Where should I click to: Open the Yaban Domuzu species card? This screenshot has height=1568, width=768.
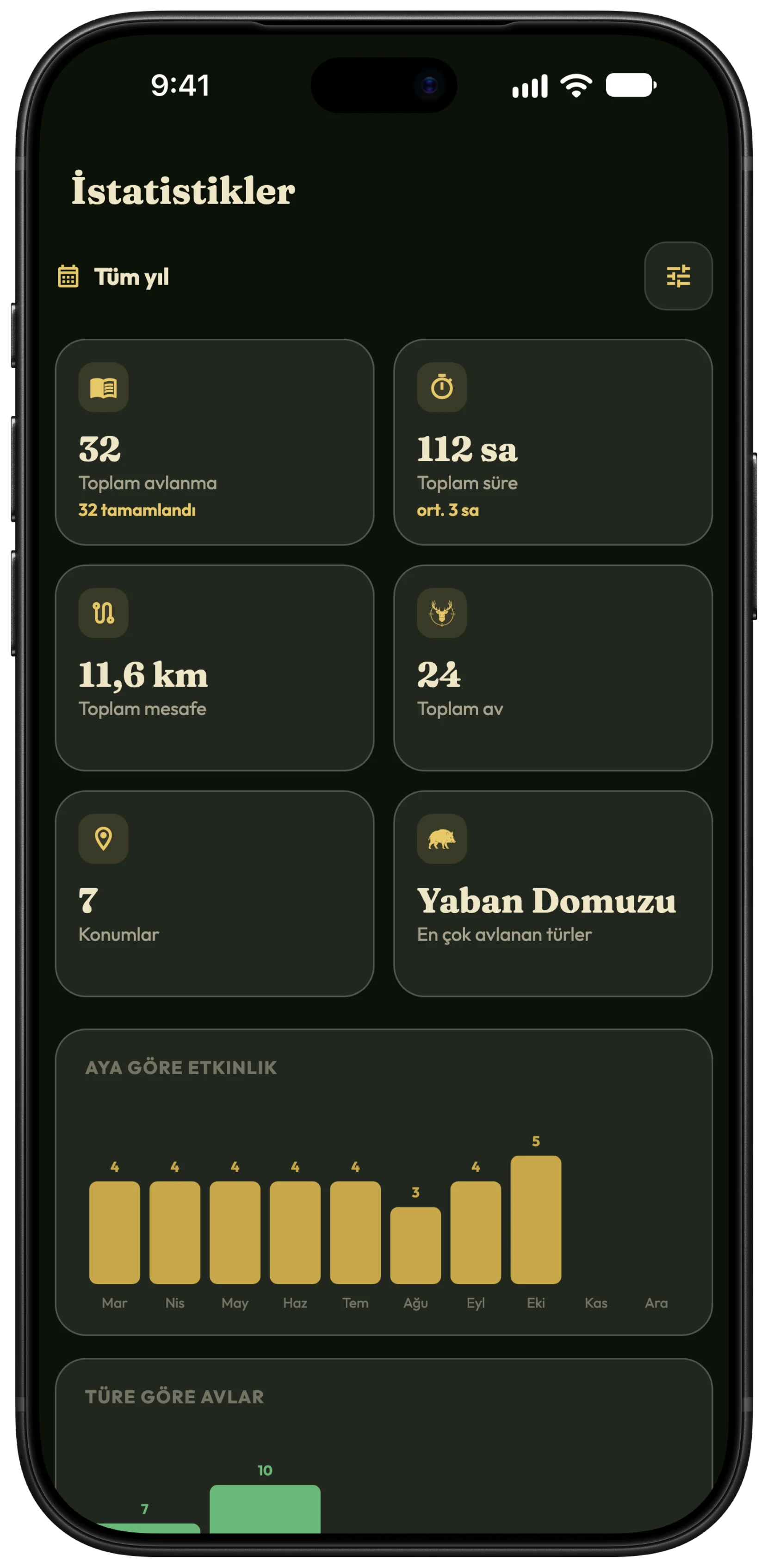click(552, 894)
